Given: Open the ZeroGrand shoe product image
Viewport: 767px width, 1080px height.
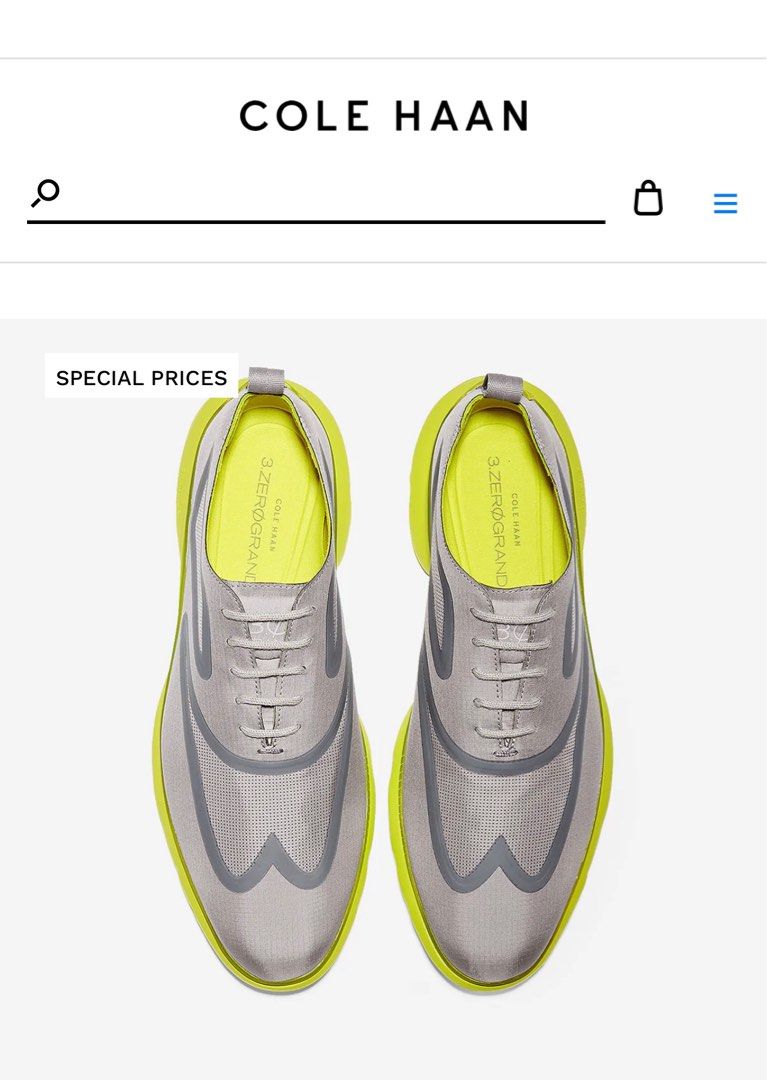Looking at the screenshot, I should 383,680.
